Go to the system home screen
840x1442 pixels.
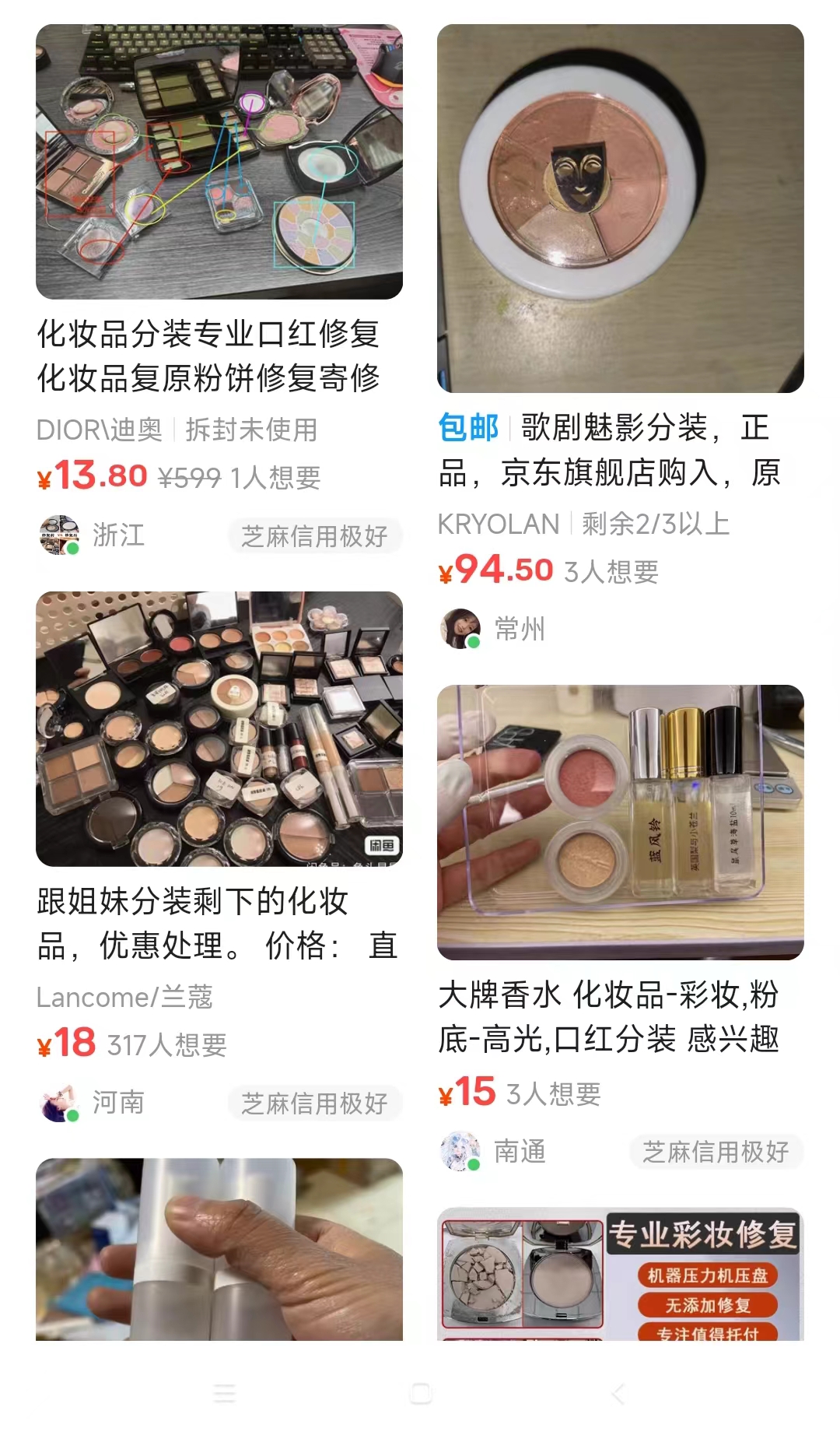420,1394
